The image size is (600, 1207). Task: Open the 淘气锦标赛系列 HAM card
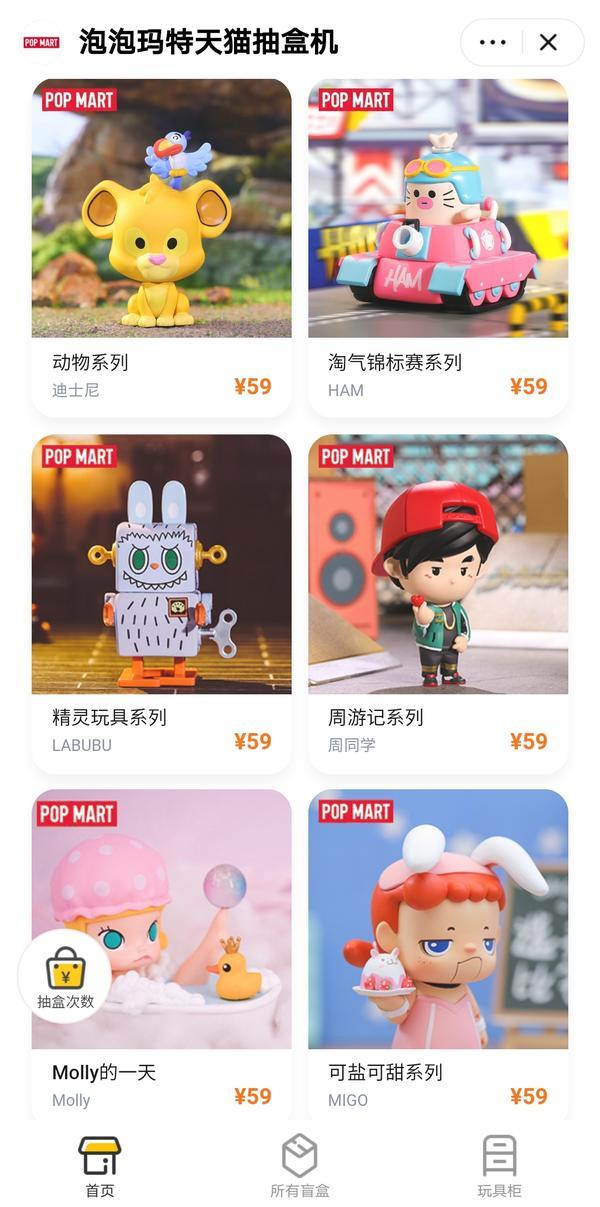tap(438, 247)
